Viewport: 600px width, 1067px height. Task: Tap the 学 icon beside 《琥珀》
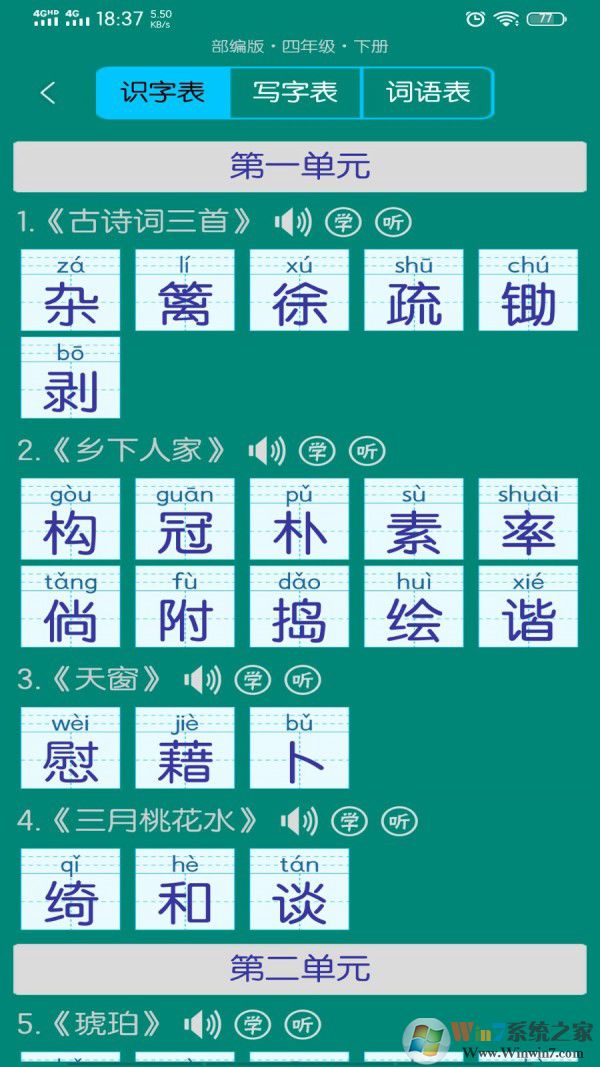coord(252,1024)
